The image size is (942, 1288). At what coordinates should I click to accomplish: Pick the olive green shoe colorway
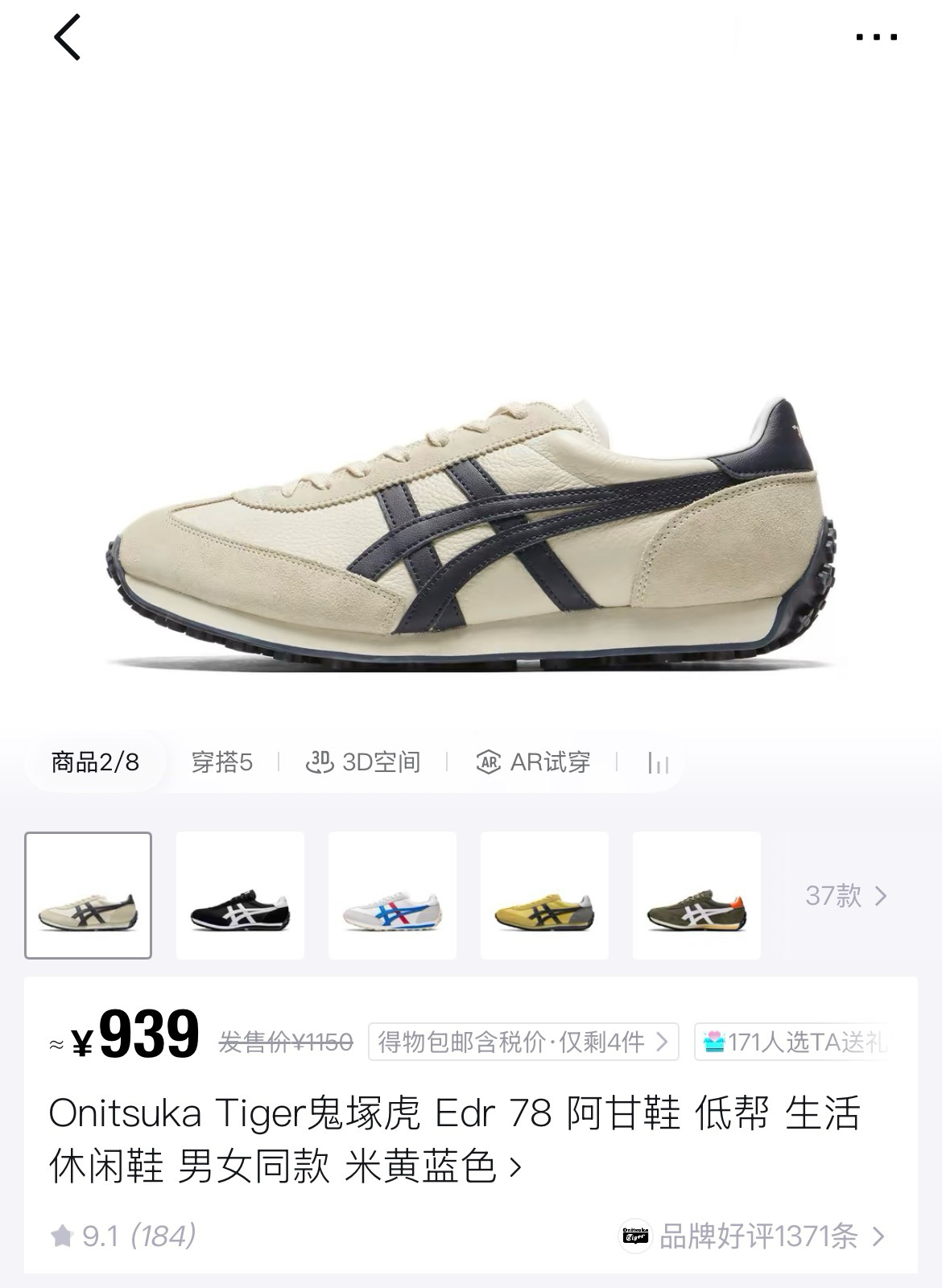click(696, 895)
